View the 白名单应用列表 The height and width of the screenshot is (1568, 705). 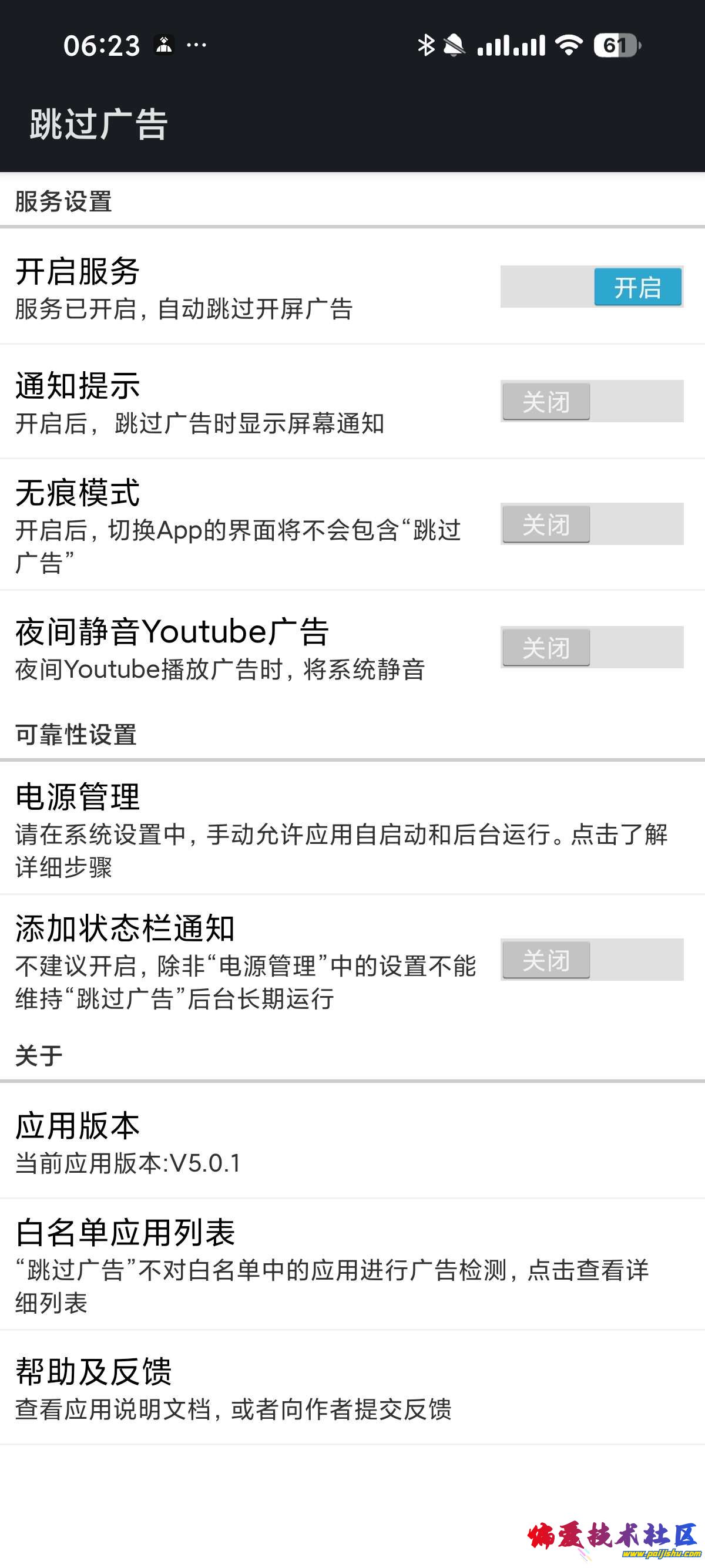coord(341,1266)
